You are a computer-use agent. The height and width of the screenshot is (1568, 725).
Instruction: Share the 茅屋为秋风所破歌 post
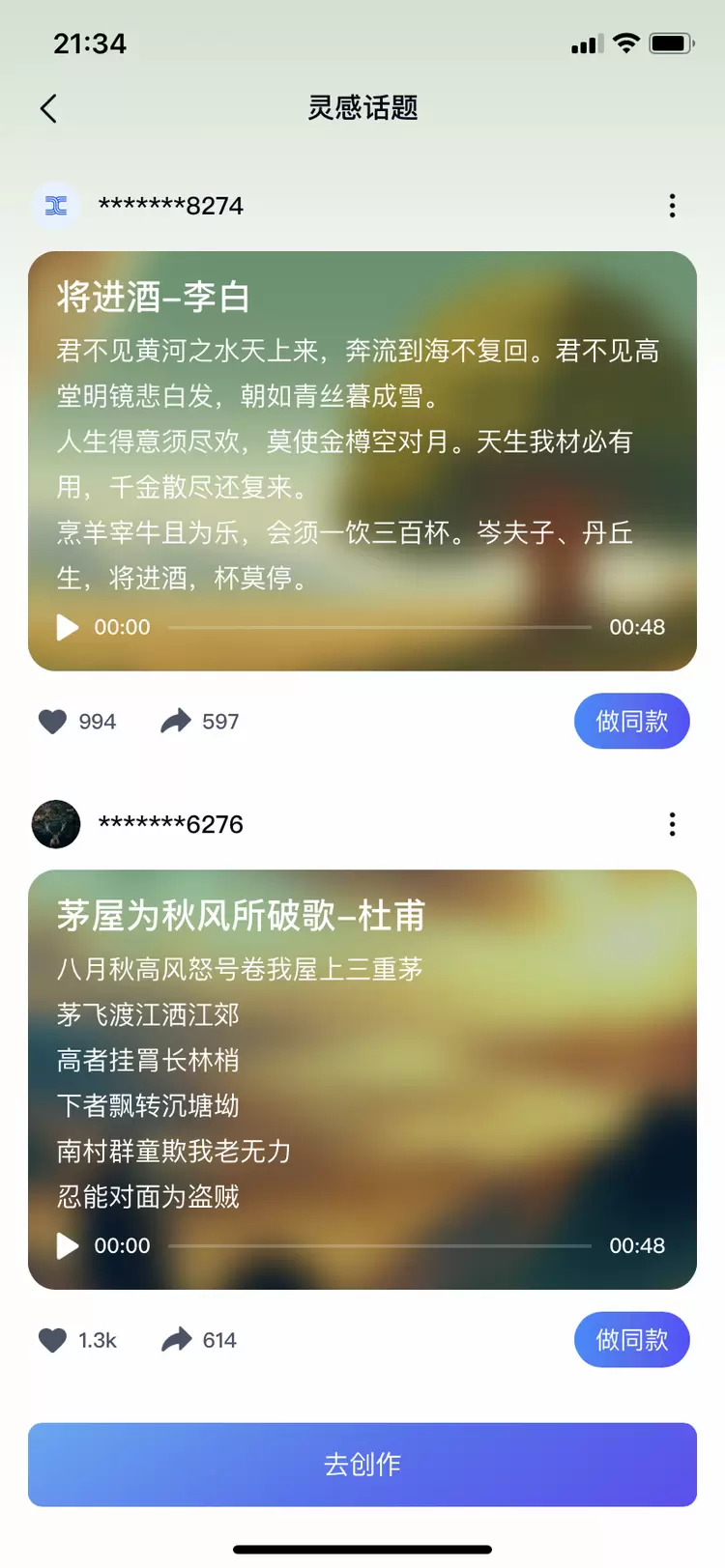coord(176,1340)
